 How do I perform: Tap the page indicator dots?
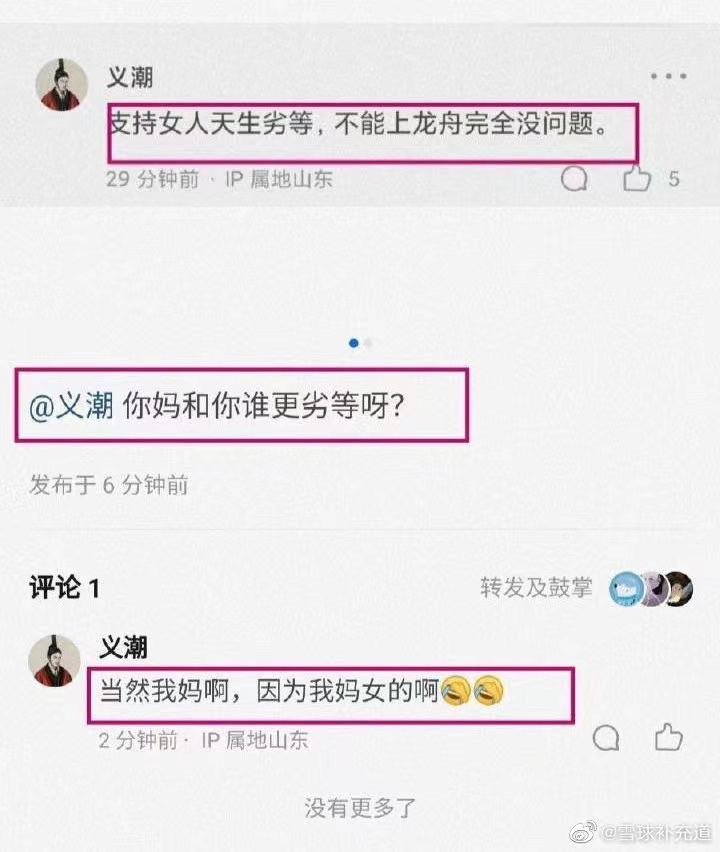pos(360,343)
